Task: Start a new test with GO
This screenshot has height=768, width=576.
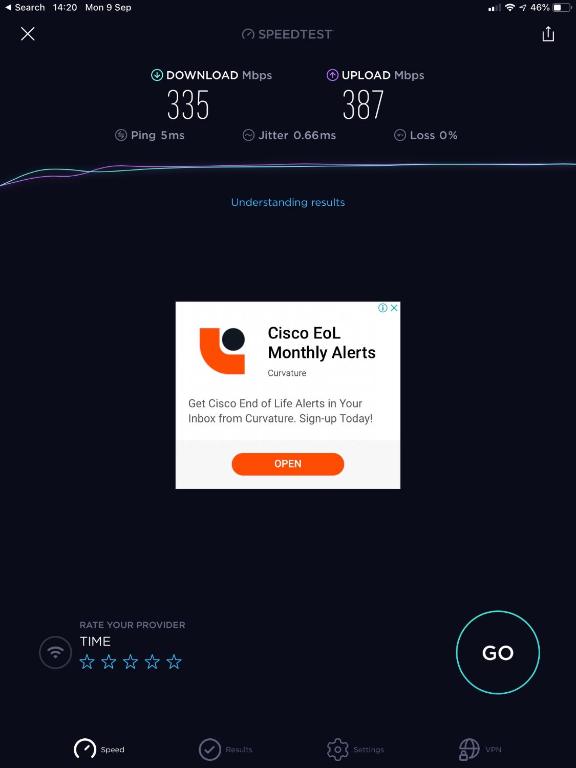Action: (498, 652)
